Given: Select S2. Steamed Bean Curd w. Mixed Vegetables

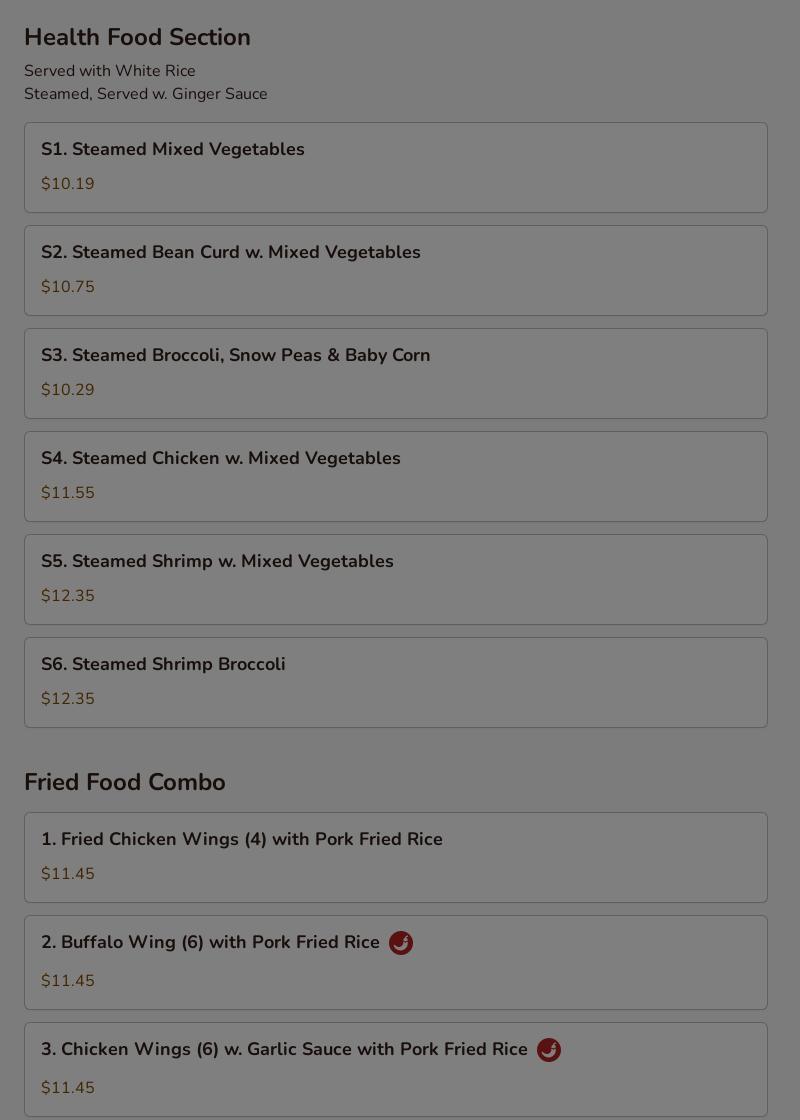Looking at the screenshot, I should 395,270.
